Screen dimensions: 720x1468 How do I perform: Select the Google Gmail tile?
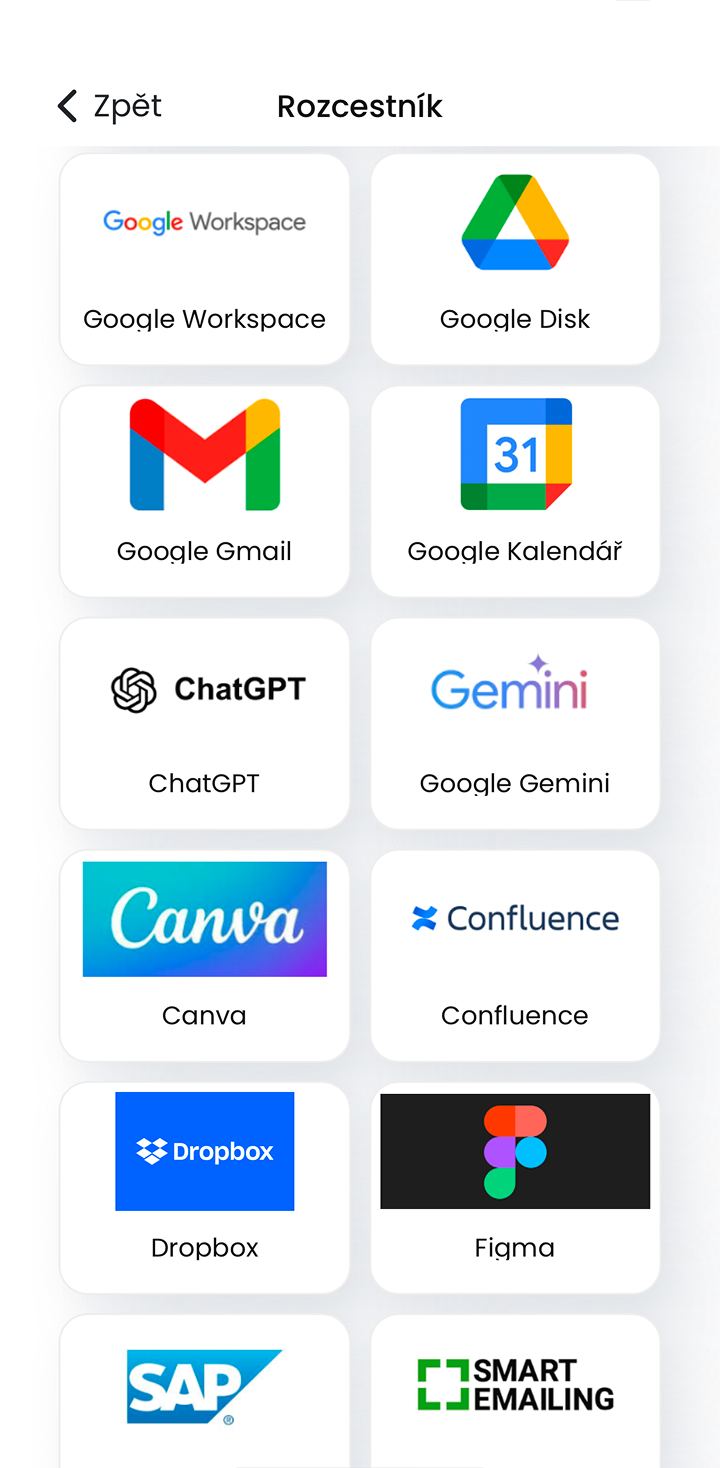click(x=205, y=491)
